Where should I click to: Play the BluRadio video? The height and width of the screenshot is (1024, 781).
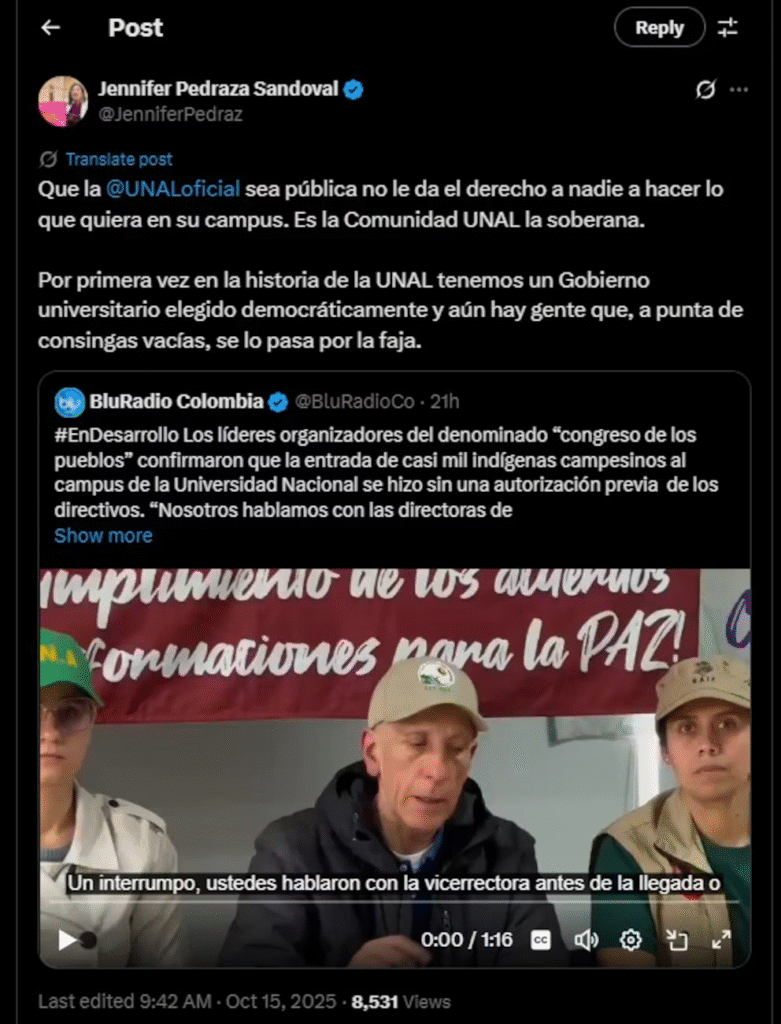pyautogui.click(x=67, y=939)
